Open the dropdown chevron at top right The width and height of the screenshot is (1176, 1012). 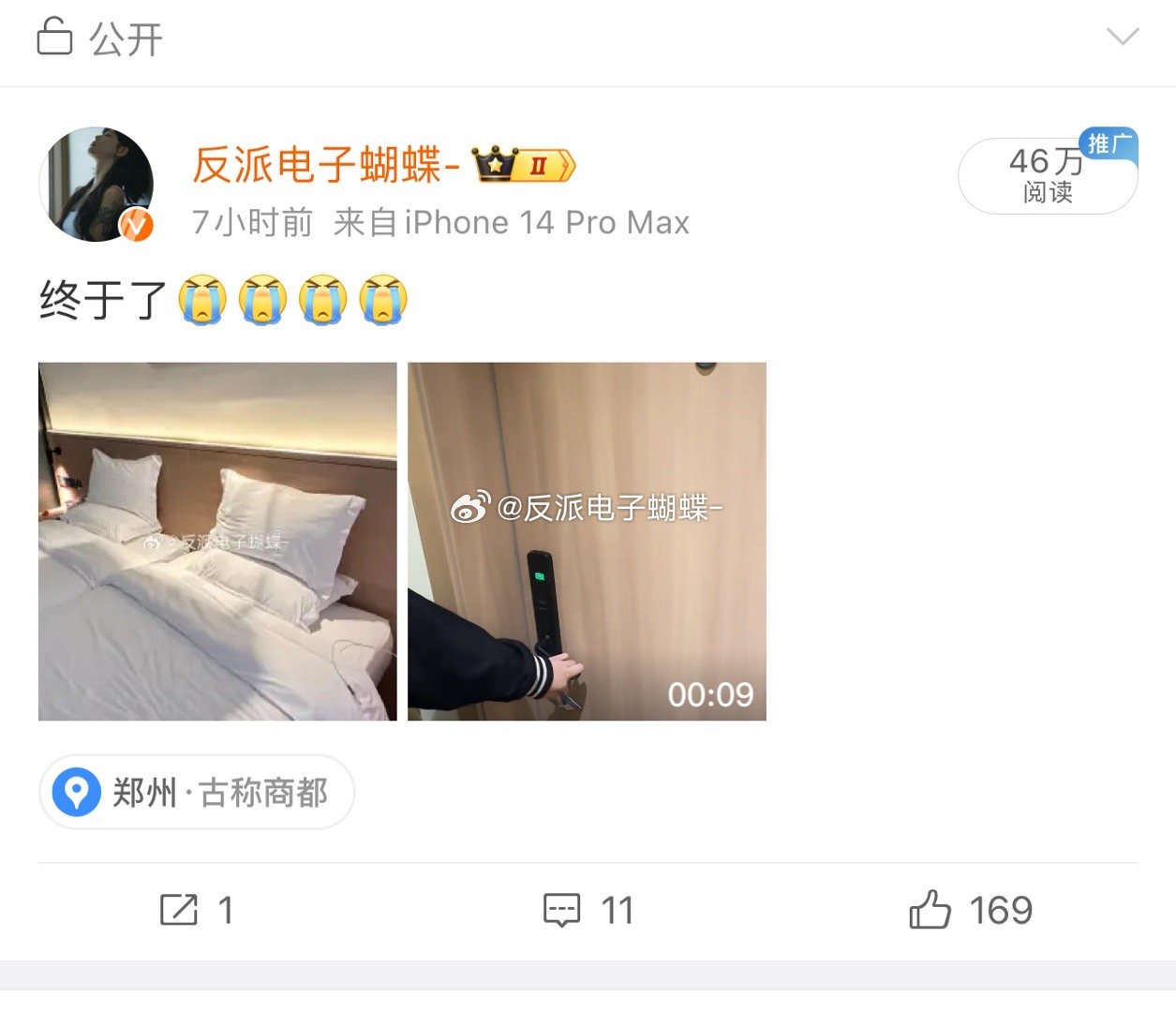click(1122, 37)
